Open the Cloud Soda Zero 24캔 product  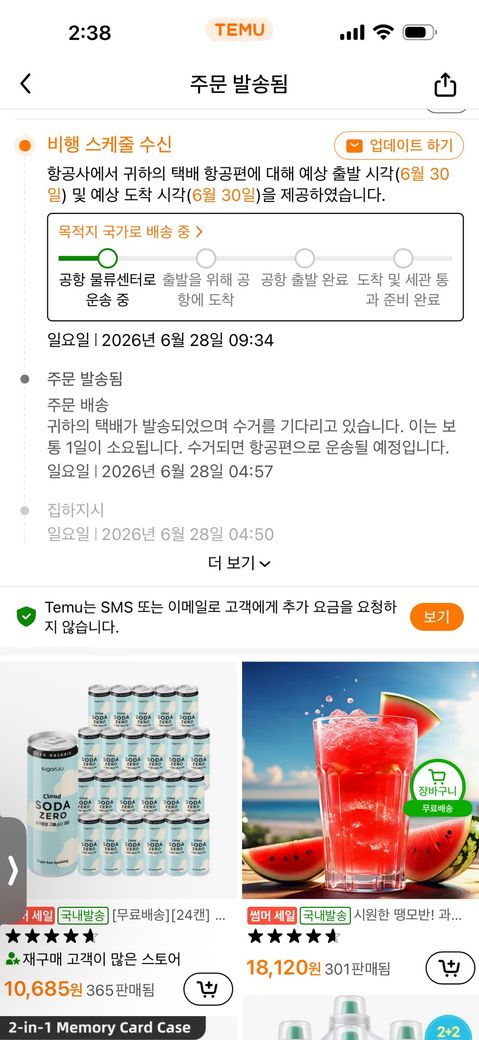118,780
